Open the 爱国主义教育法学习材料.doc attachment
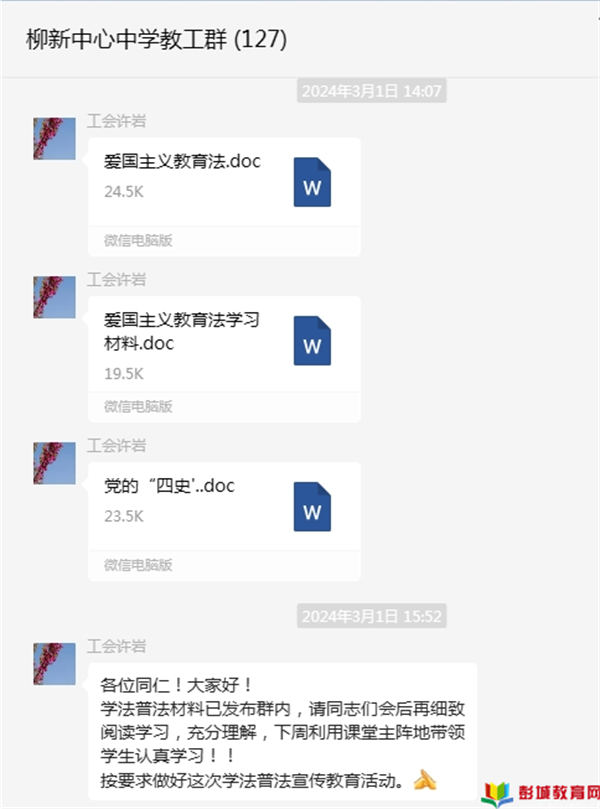Viewport: 600px width, 809px height. click(x=223, y=343)
